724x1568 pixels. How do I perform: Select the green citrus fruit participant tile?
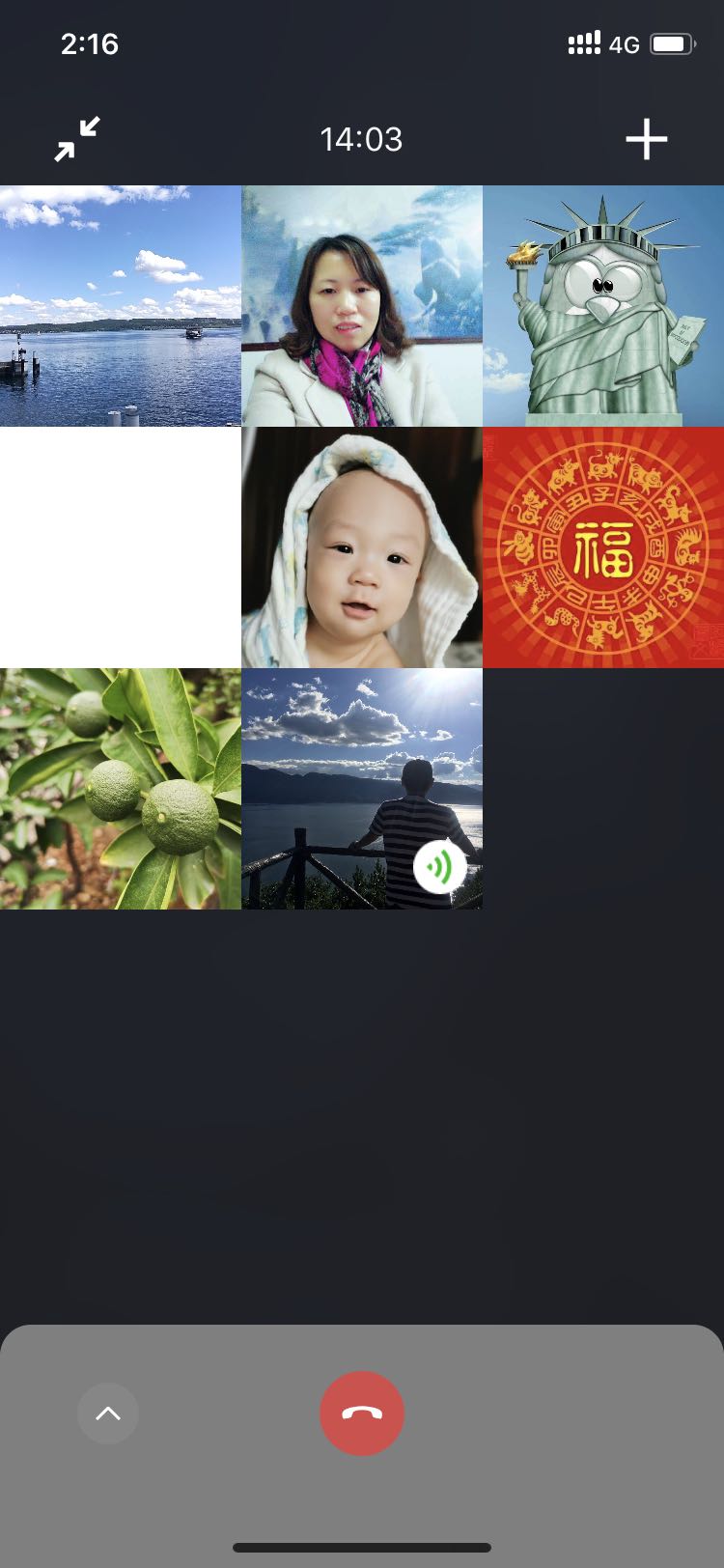(x=120, y=789)
